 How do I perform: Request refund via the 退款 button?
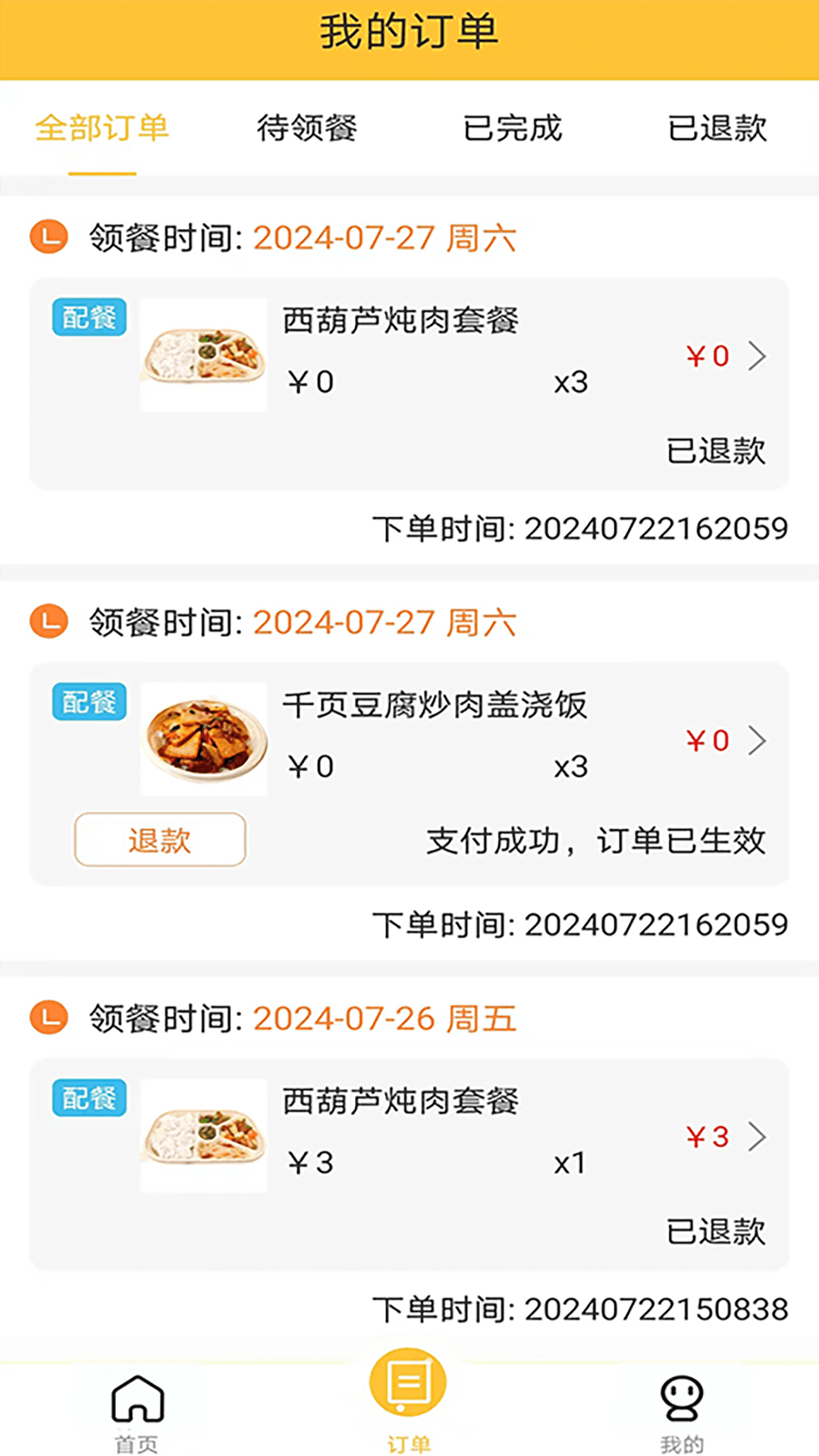click(160, 839)
